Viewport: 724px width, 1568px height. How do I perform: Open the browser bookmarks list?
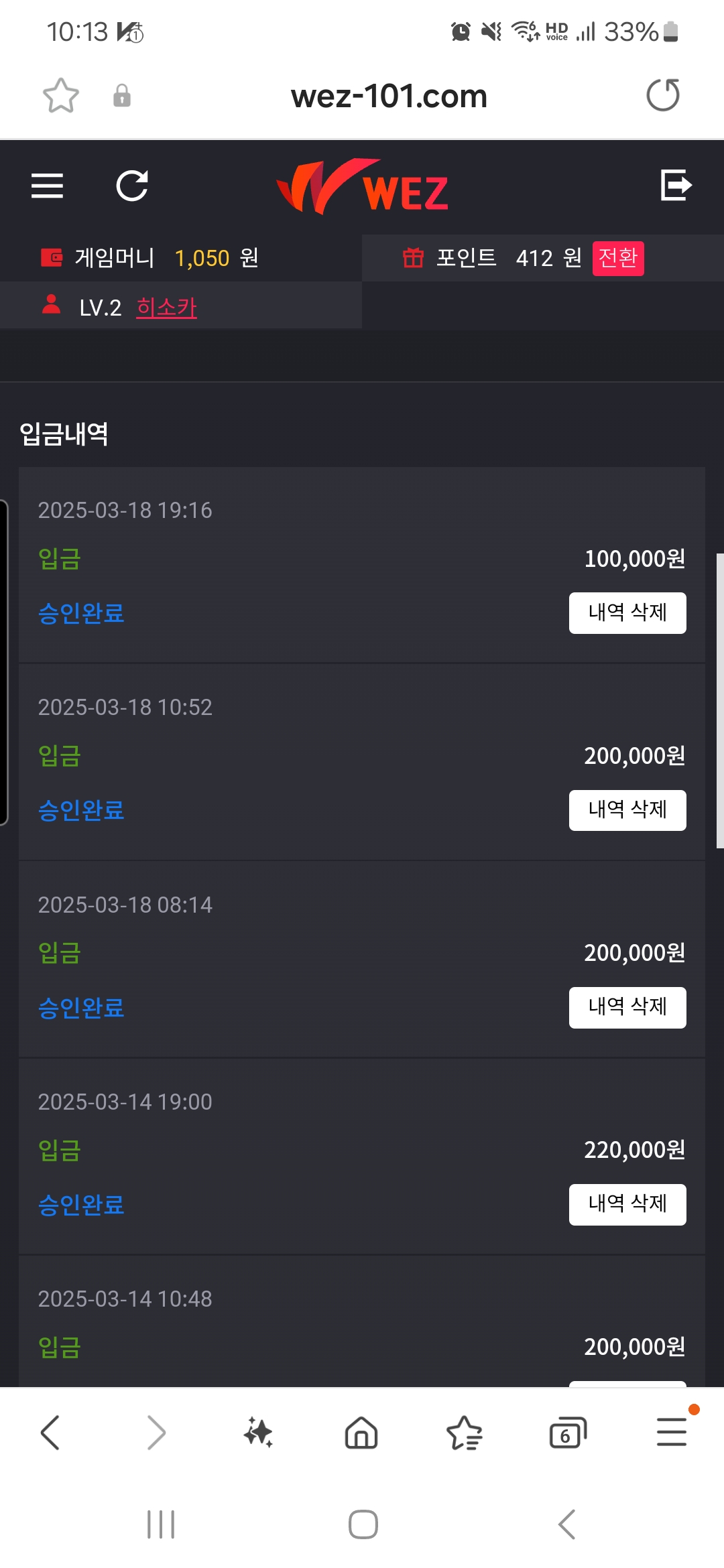pyautogui.click(x=465, y=1433)
